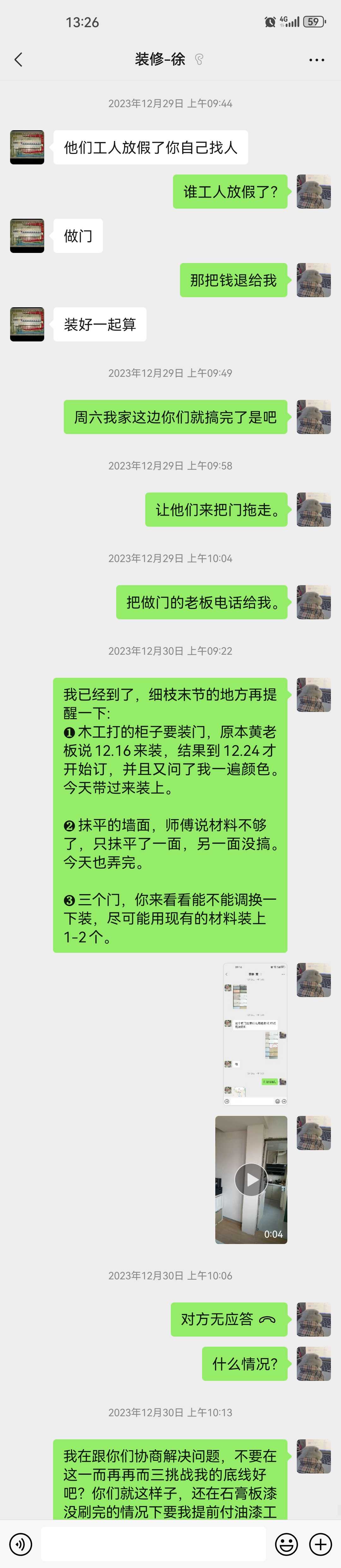
Task: Open my avatar beside 那把钱退给我
Action: point(313,280)
